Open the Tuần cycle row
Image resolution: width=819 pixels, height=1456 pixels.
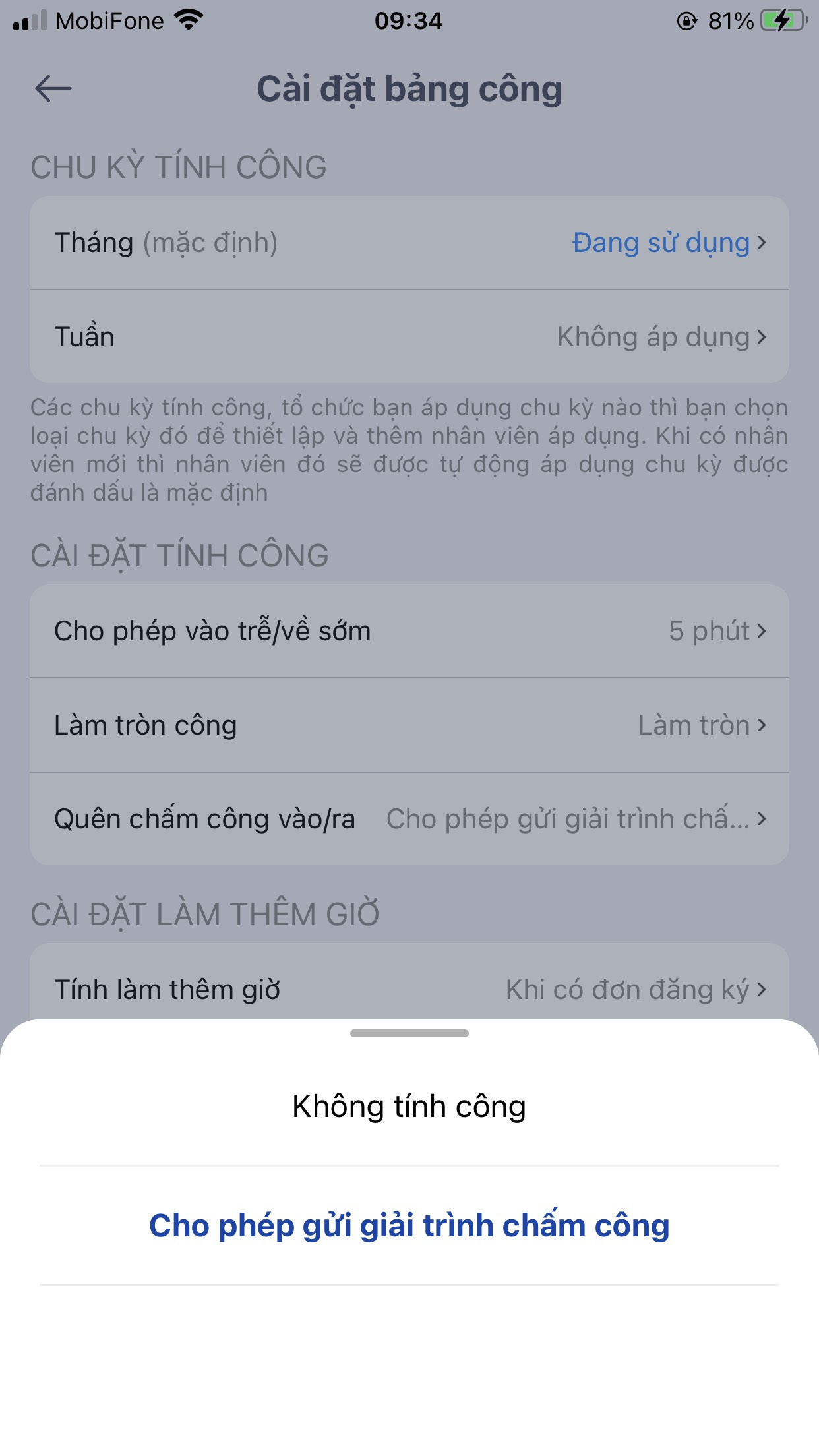(x=409, y=337)
